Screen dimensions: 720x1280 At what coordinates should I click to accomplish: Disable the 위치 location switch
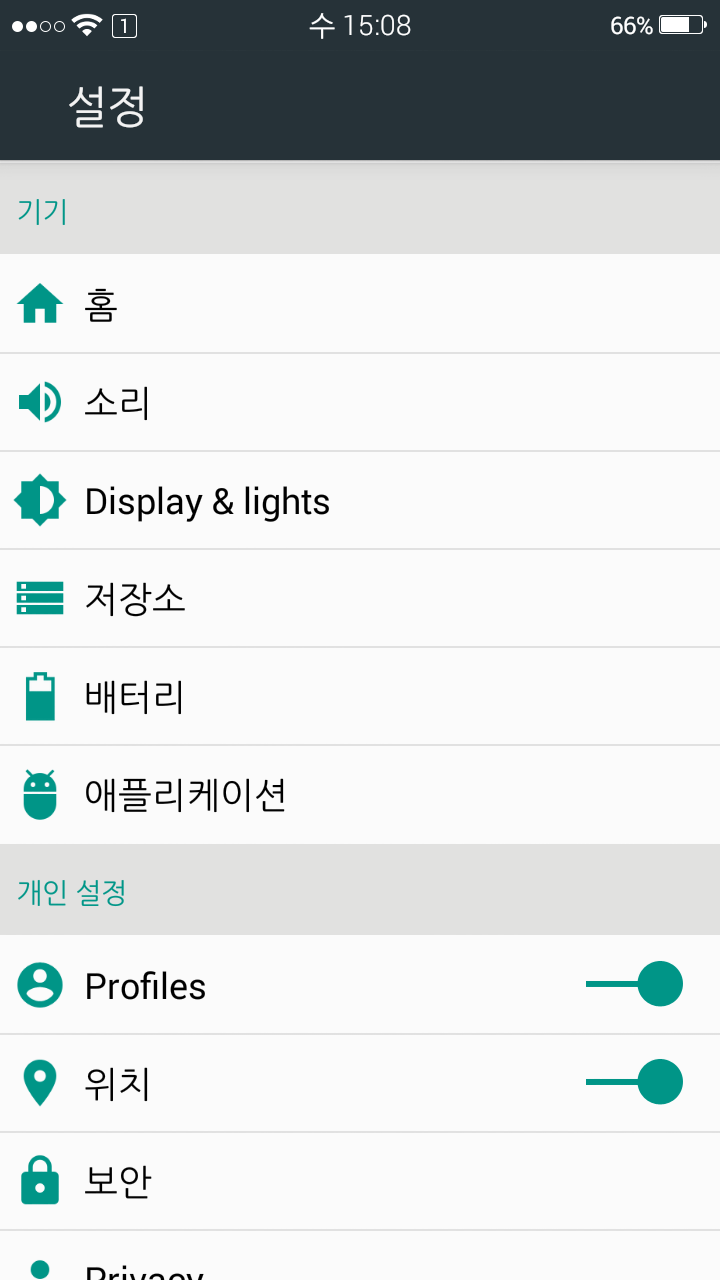(x=636, y=1082)
